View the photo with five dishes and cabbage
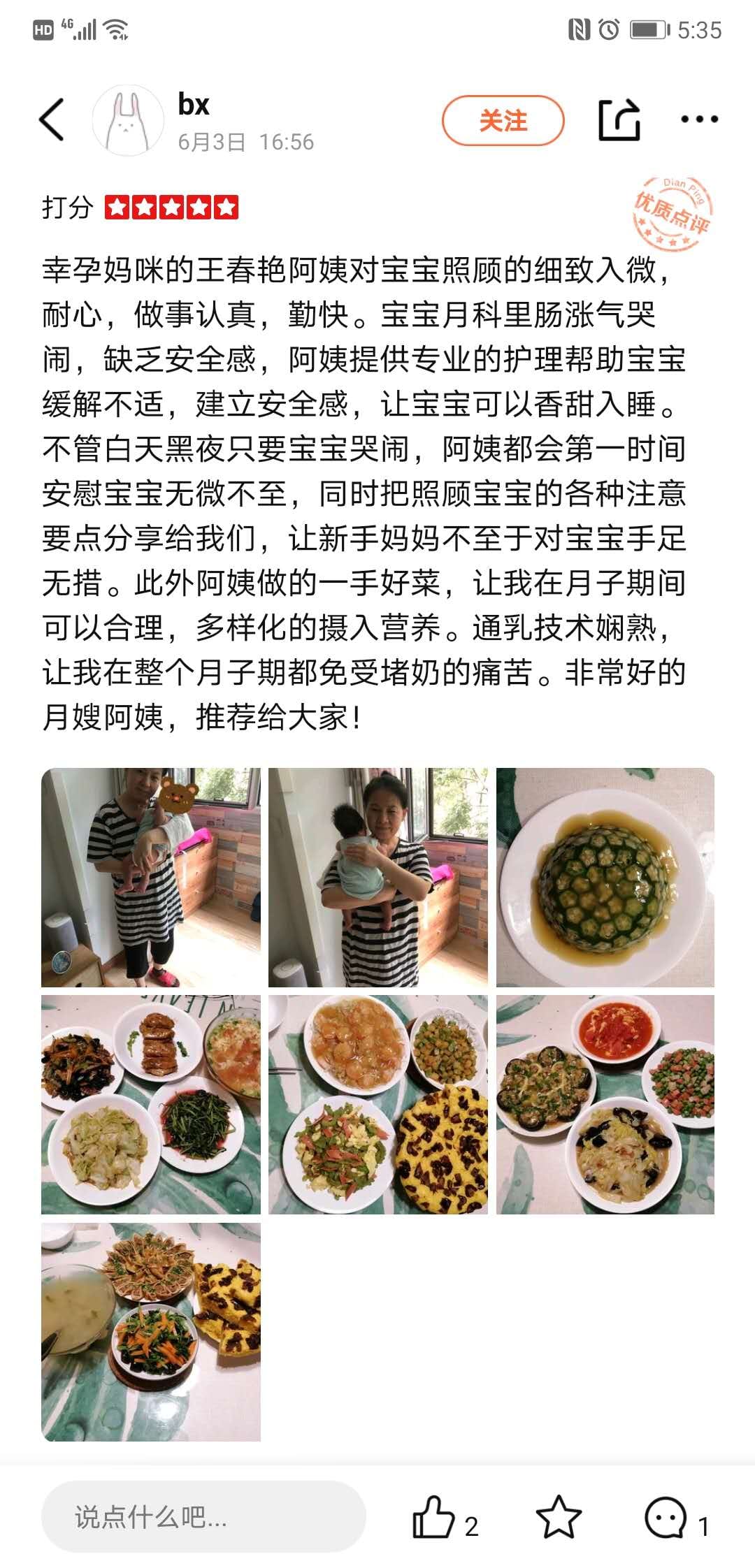 151,1104
